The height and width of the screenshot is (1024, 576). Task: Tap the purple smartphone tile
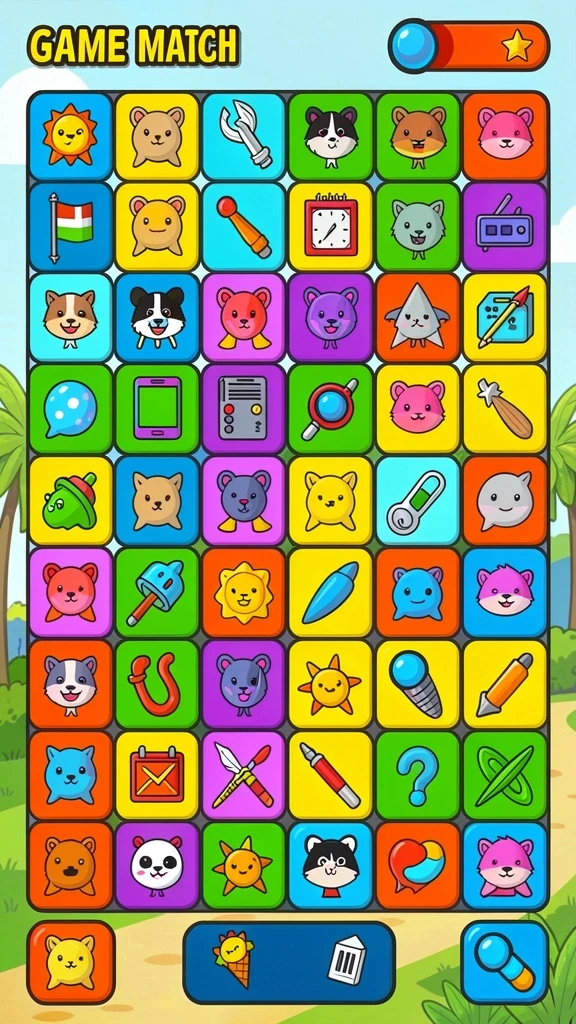click(x=157, y=409)
